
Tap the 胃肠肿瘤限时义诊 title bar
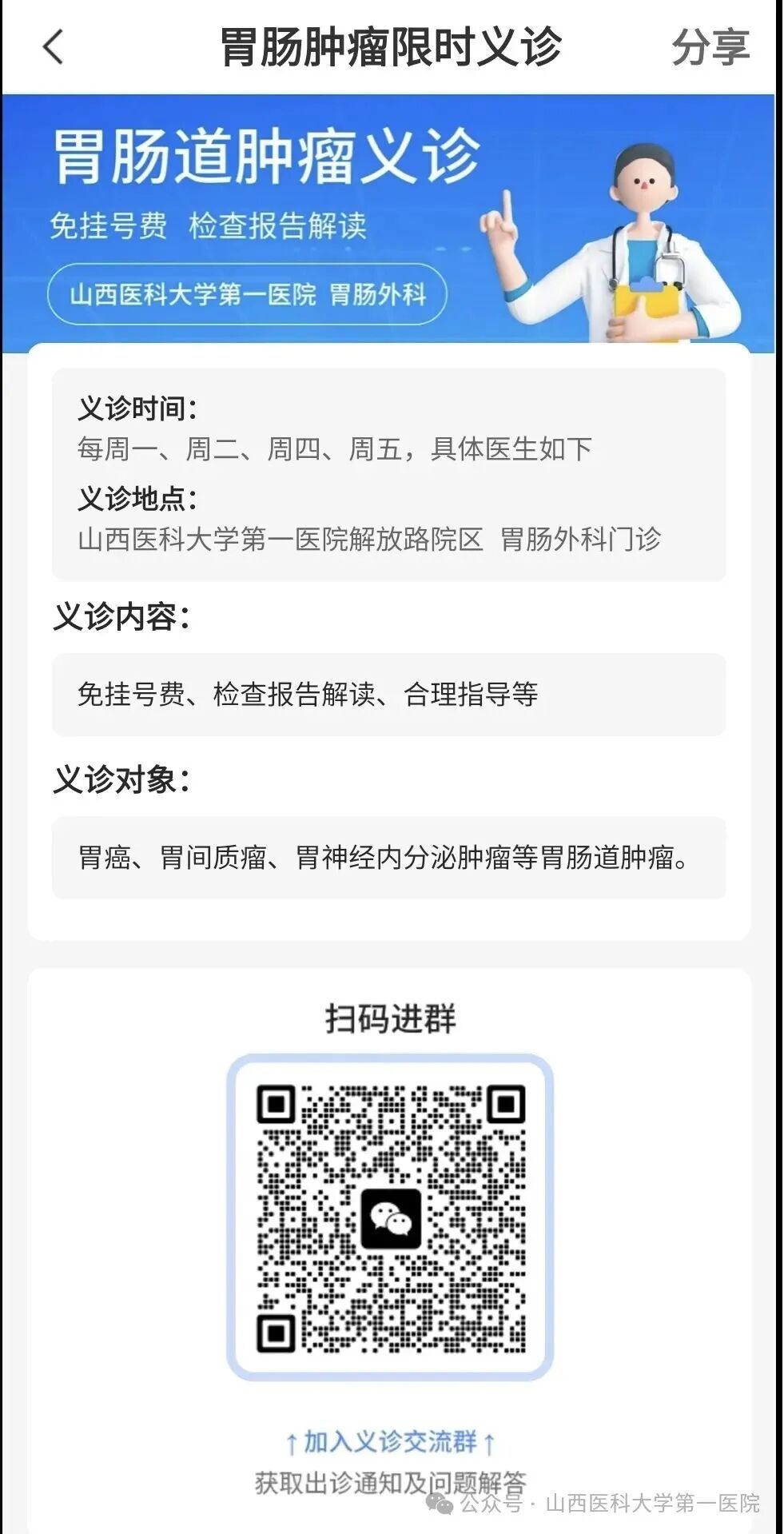point(392,48)
